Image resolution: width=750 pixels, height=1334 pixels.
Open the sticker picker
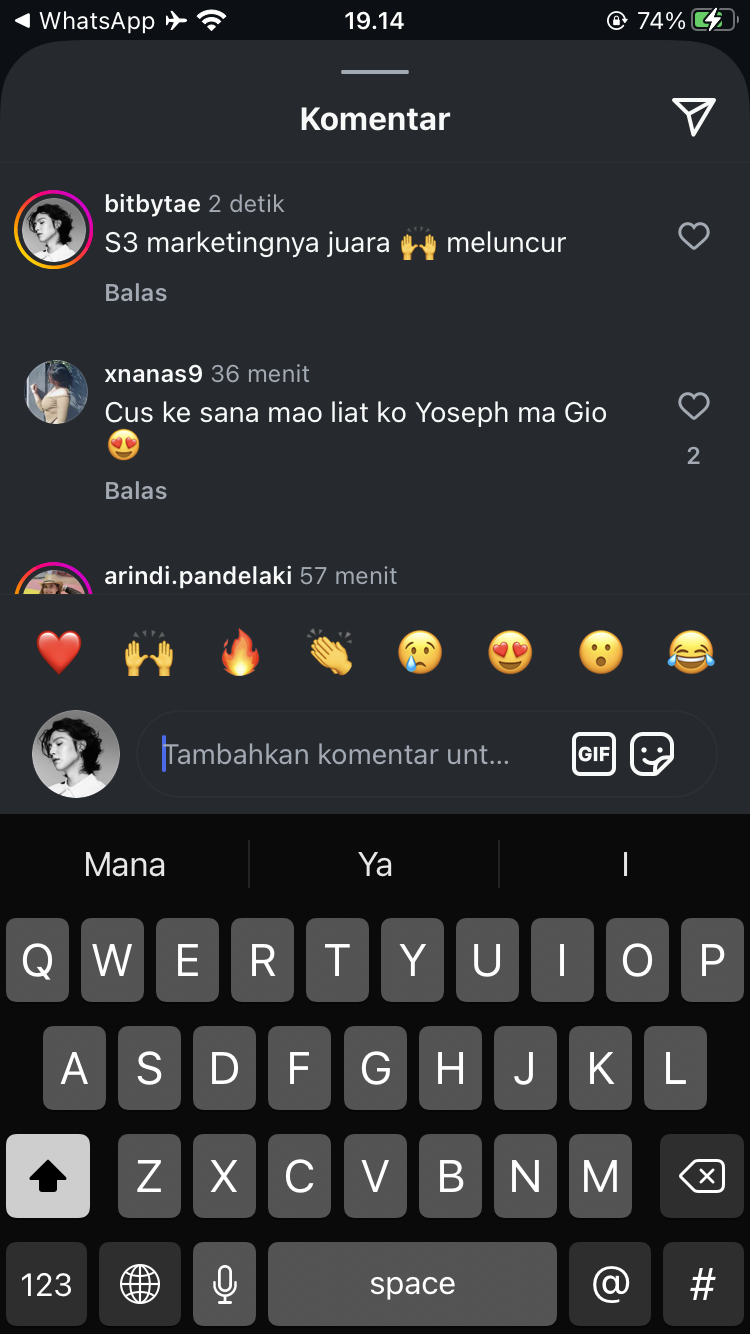click(x=652, y=754)
